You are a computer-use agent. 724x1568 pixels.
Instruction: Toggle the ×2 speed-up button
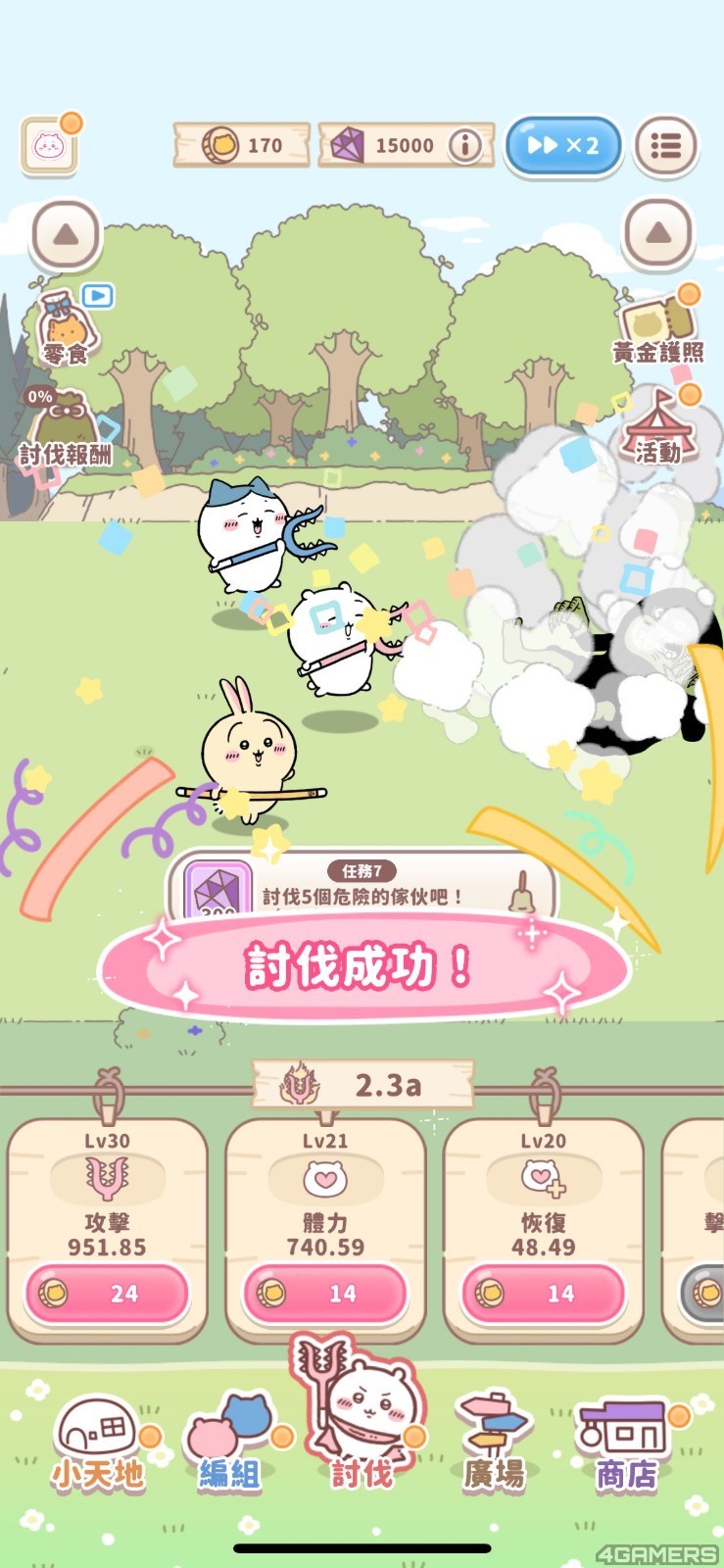562,146
